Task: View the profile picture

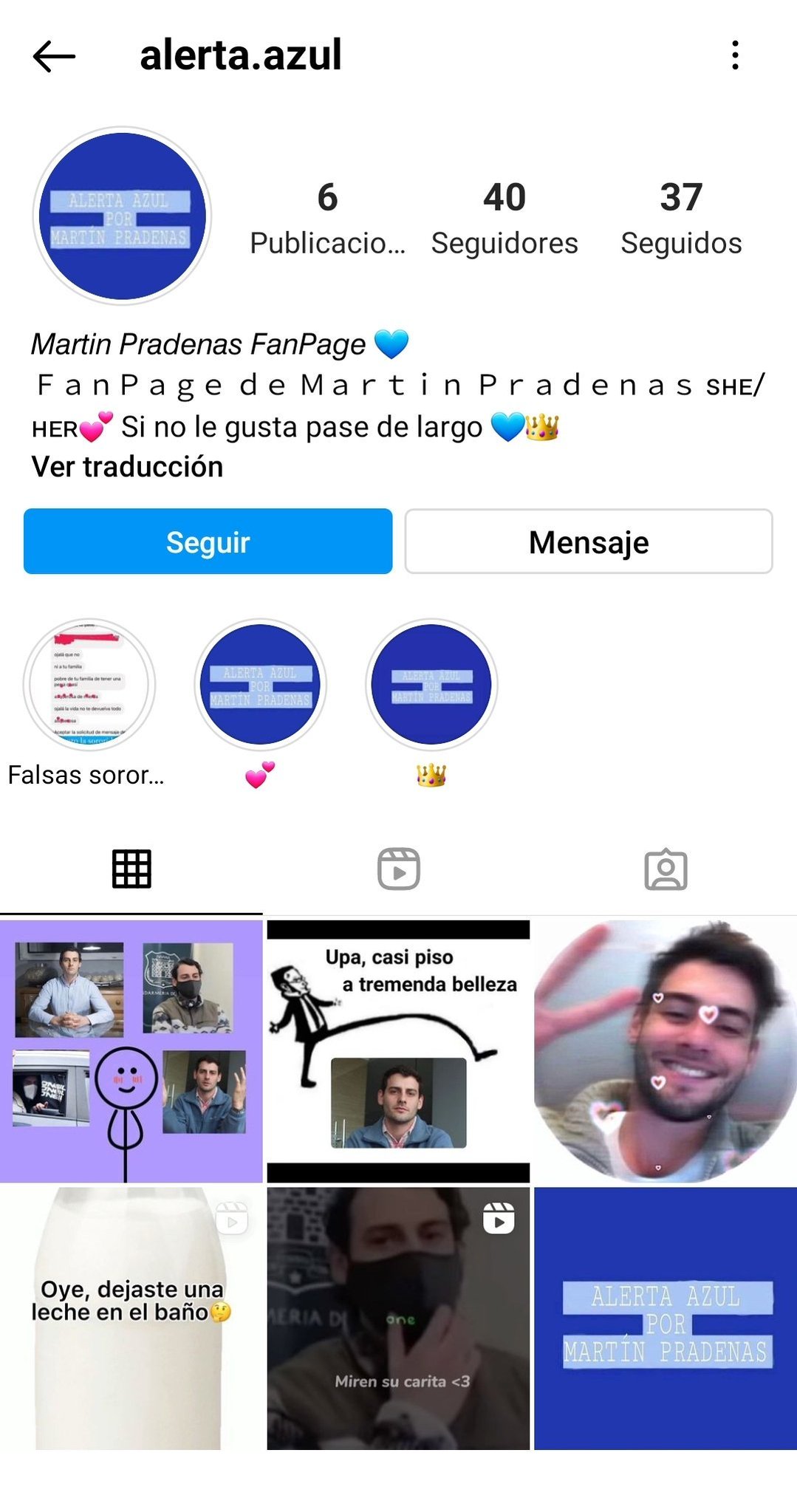Action: coord(122,216)
